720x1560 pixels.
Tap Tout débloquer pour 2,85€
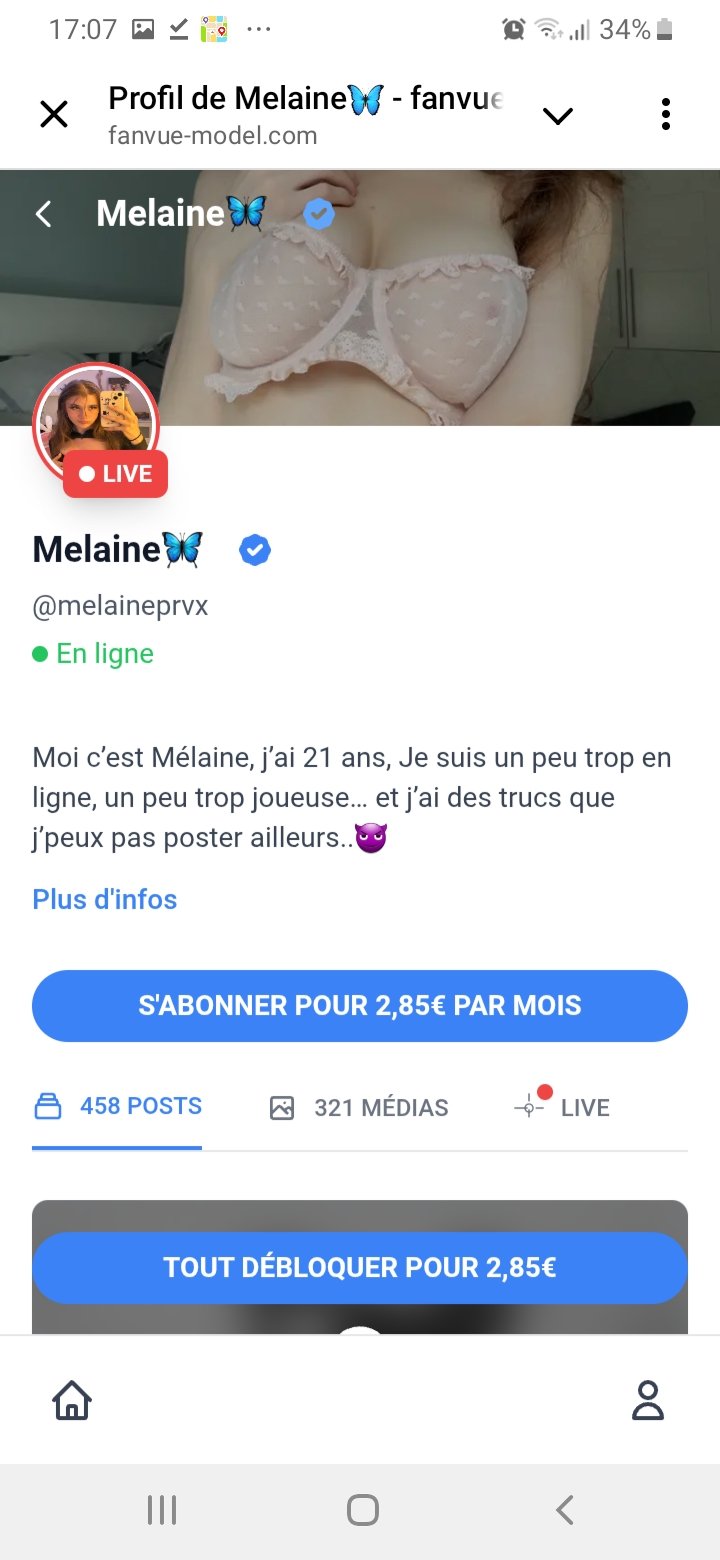pyautogui.click(x=360, y=1268)
